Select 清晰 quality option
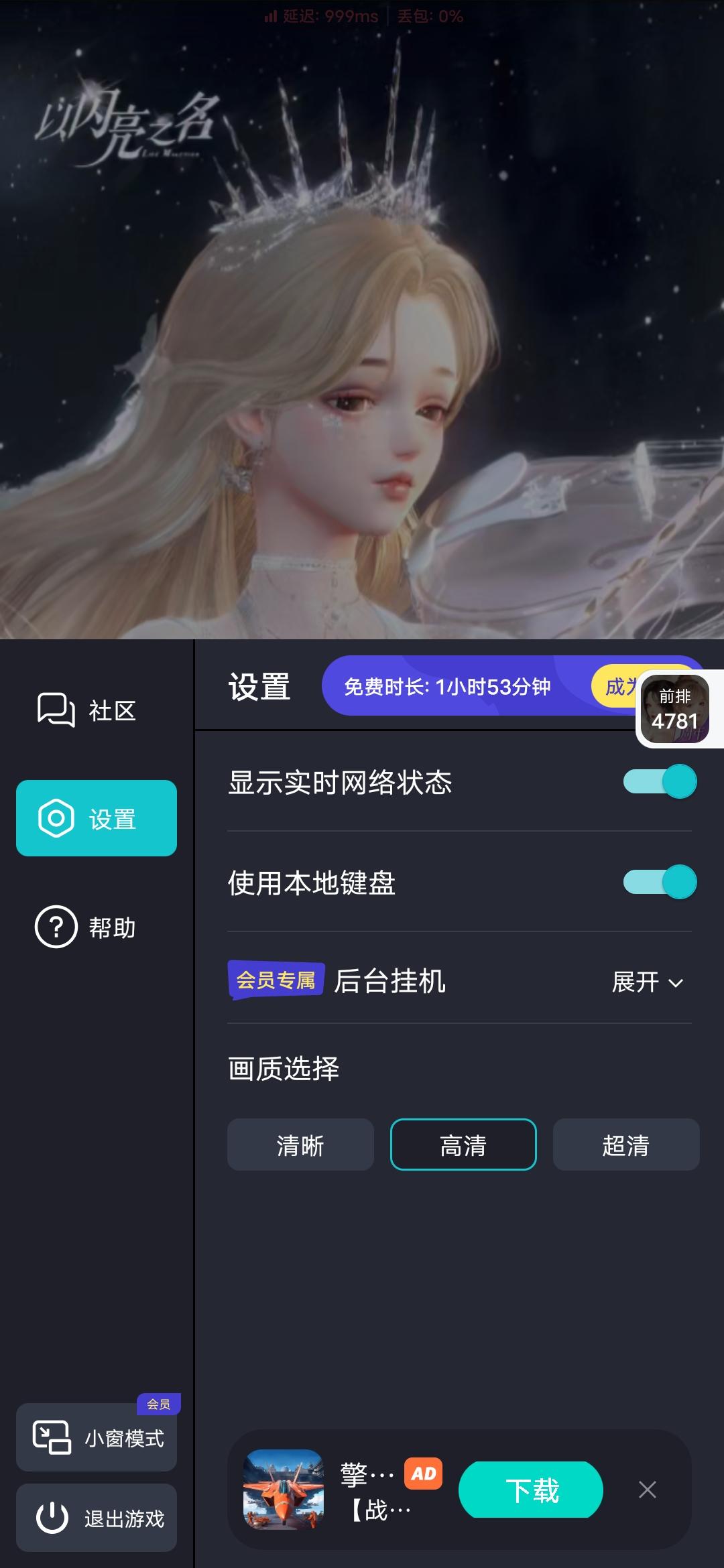The width and height of the screenshot is (724, 1568). coord(300,1145)
